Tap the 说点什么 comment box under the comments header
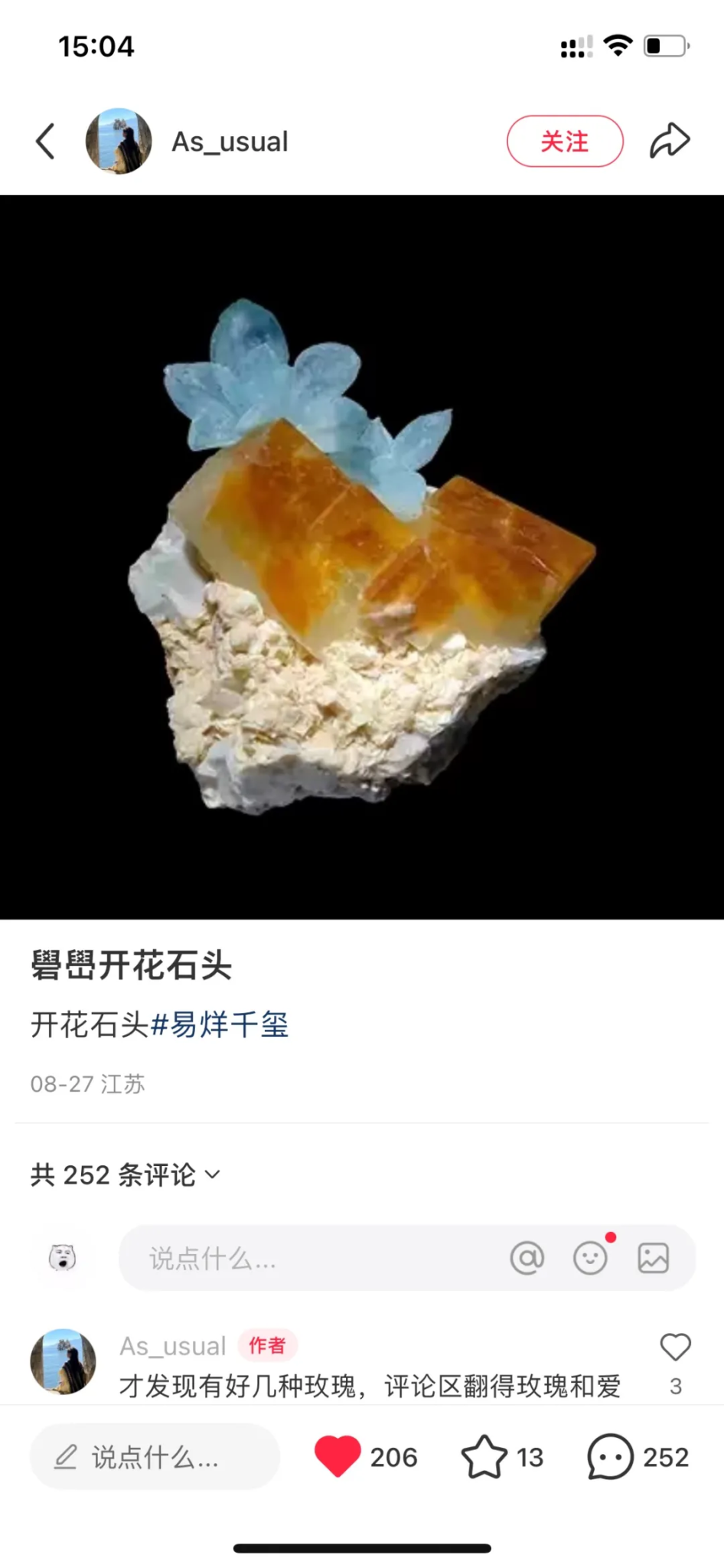This screenshot has width=724, height=1568. [306, 1258]
